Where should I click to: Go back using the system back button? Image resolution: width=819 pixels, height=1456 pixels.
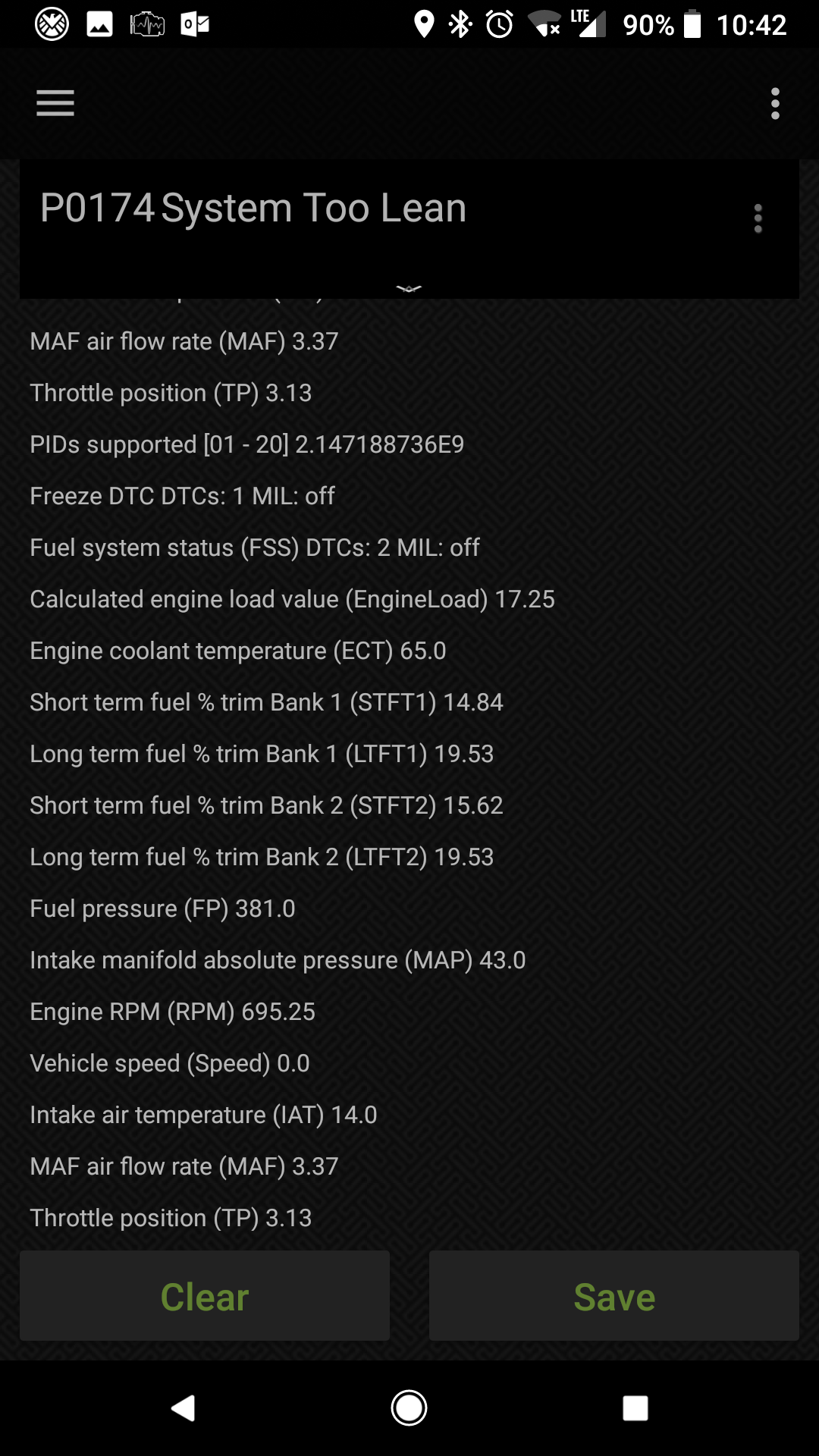184,1408
